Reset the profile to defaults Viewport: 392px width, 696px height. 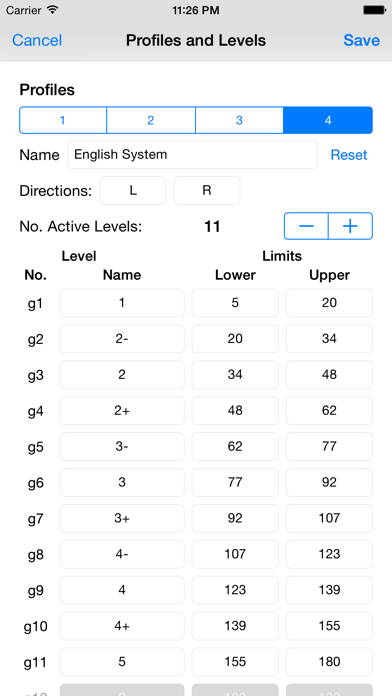click(349, 155)
